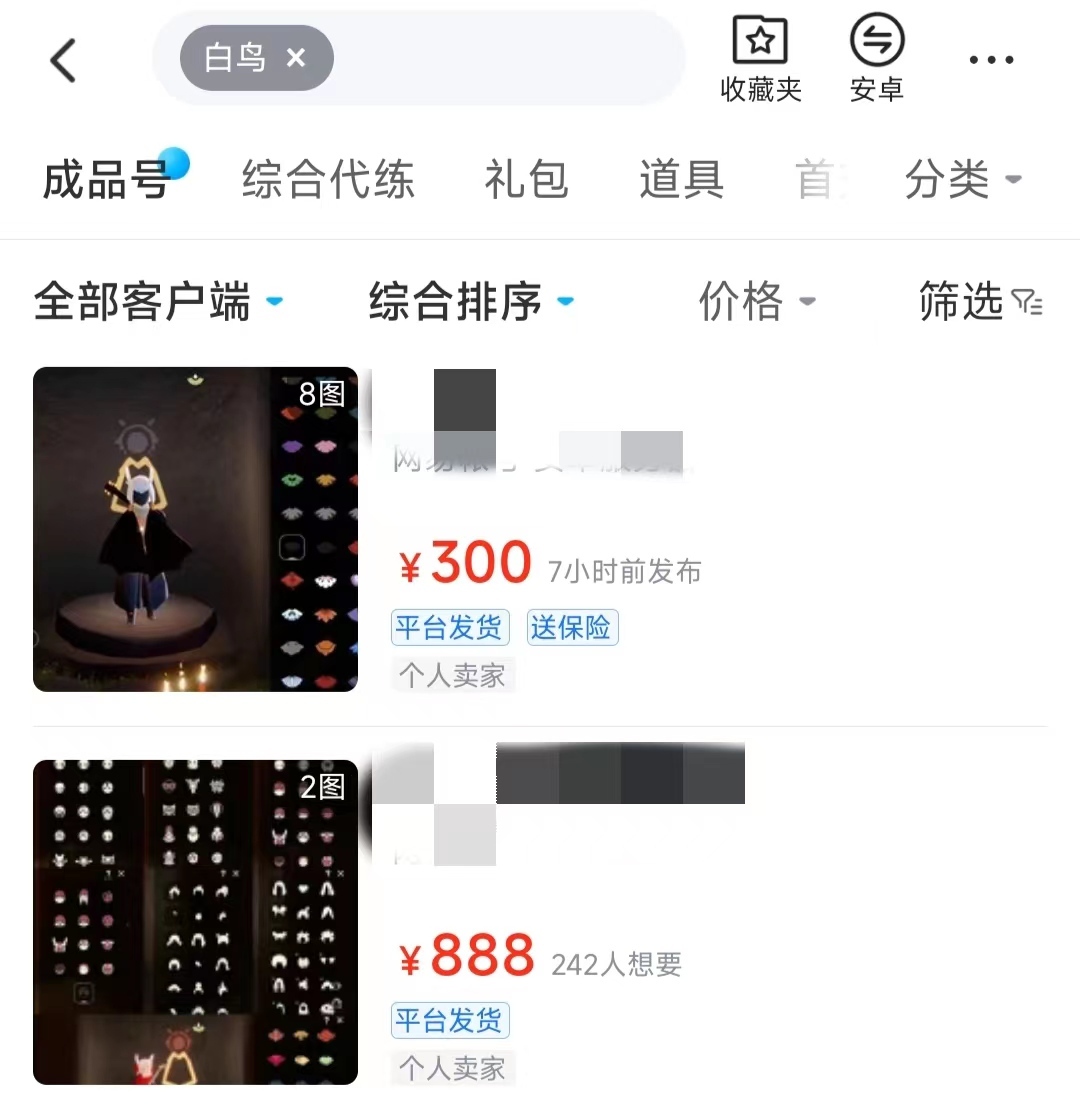Image resolution: width=1080 pixels, height=1114 pixels.
Task: Open the three-dot overflow menu
Action: (991, 61)
